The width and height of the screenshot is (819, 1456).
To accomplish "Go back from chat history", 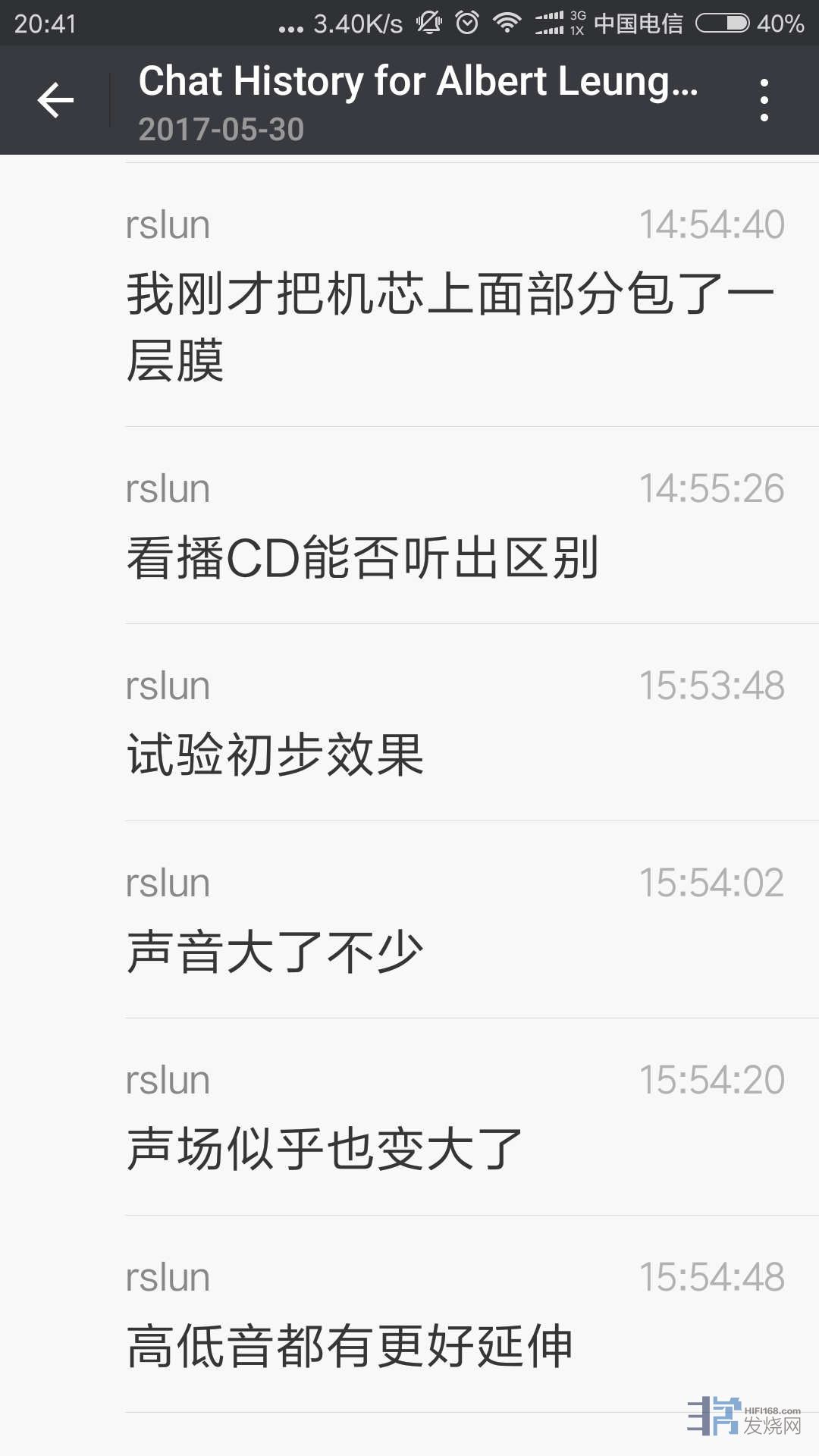I will pyautogui.click(x=55, y=100).
